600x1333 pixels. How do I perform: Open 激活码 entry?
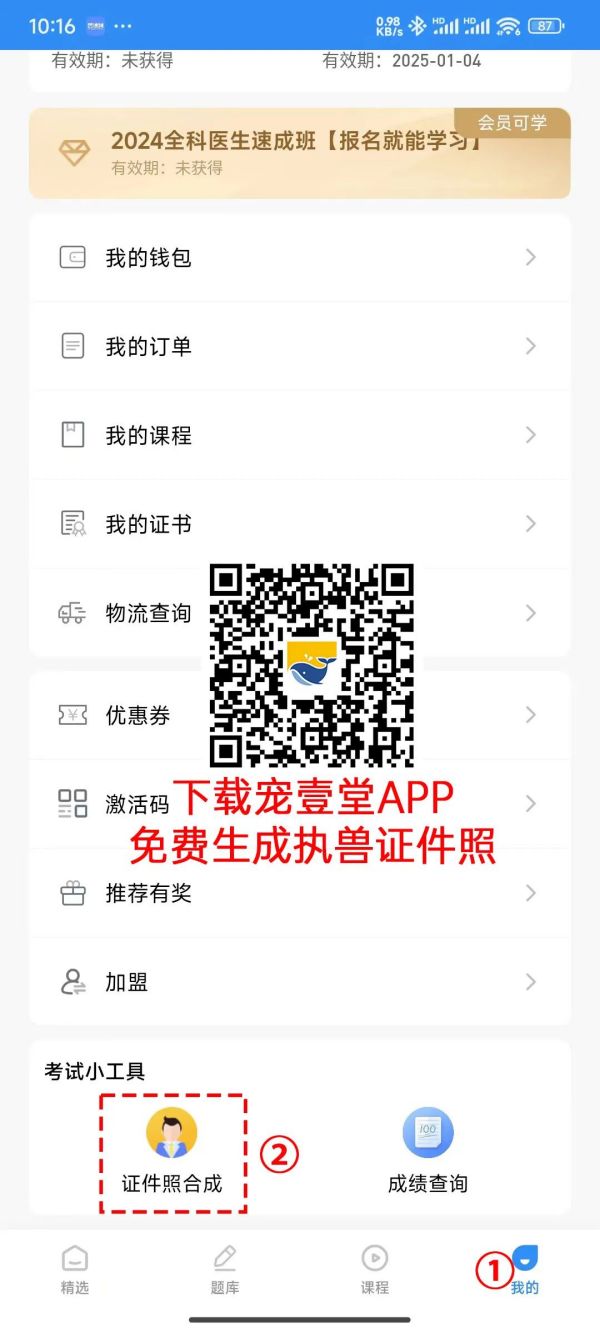300,804
